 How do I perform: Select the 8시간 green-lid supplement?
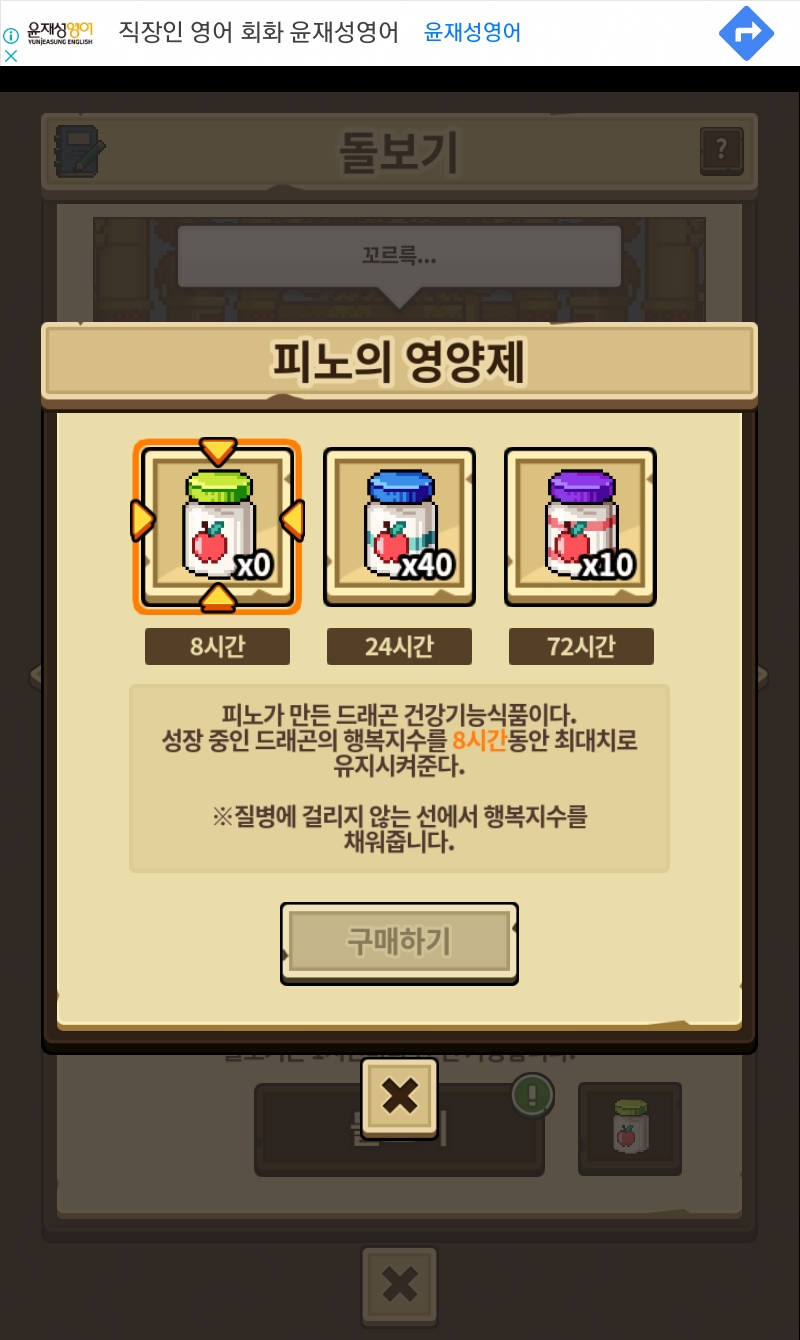pyautogui.click(x=218, y=527)
